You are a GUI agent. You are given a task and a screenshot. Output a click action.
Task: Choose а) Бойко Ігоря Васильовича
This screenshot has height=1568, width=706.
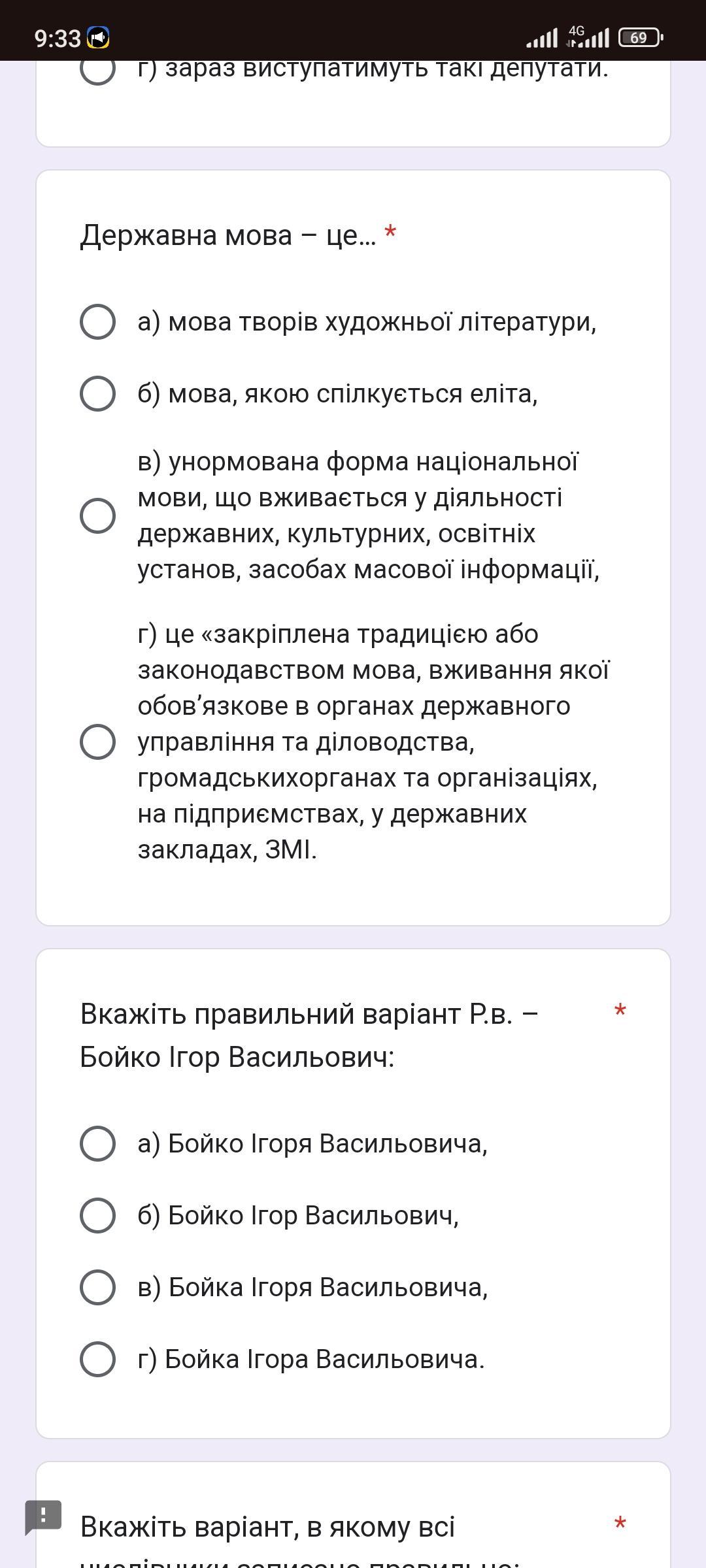pyautogui.click(x=97, y=1143)
